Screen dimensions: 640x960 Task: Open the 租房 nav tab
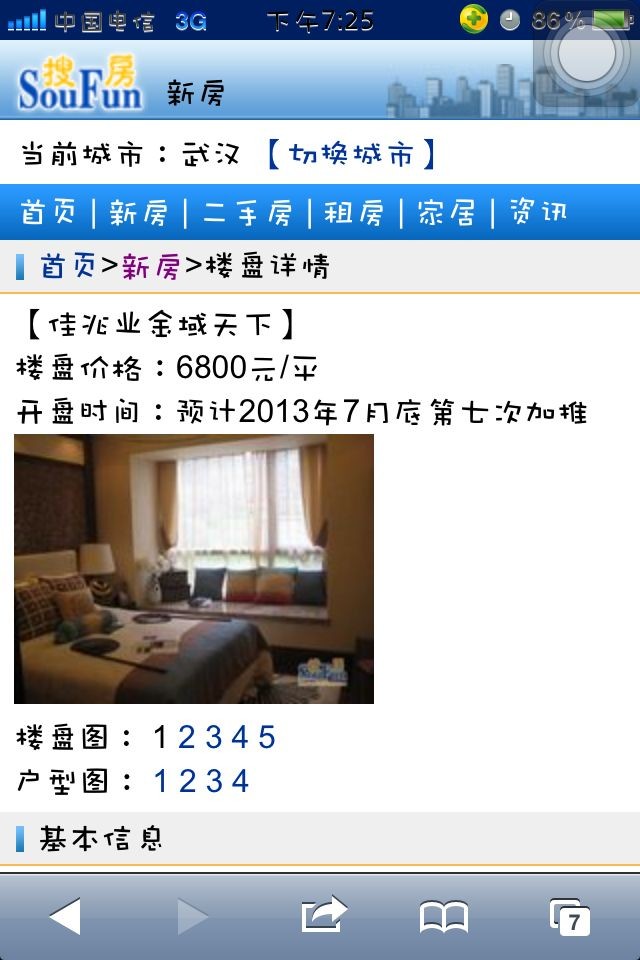353,212
